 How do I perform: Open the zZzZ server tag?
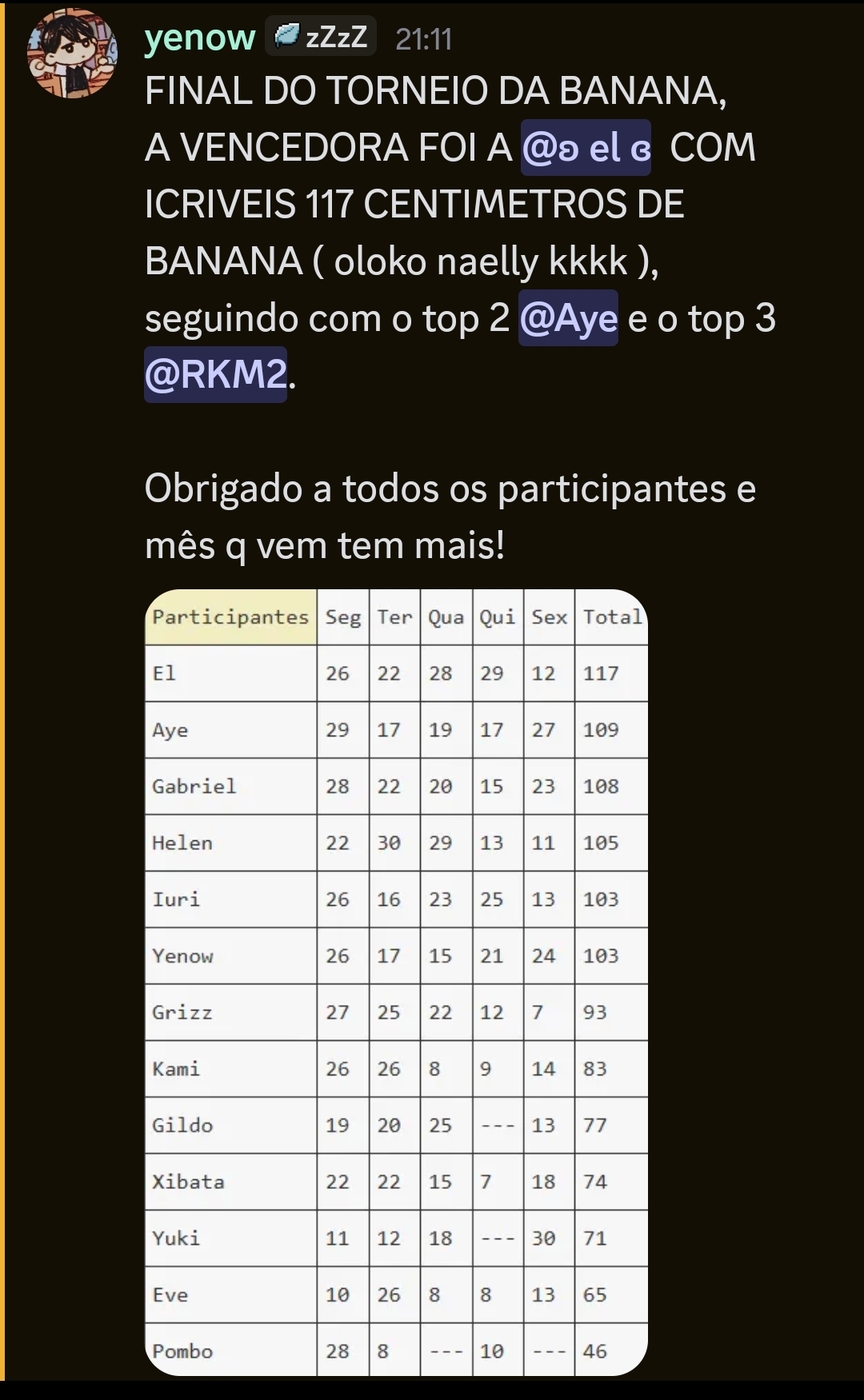point(321,37)
